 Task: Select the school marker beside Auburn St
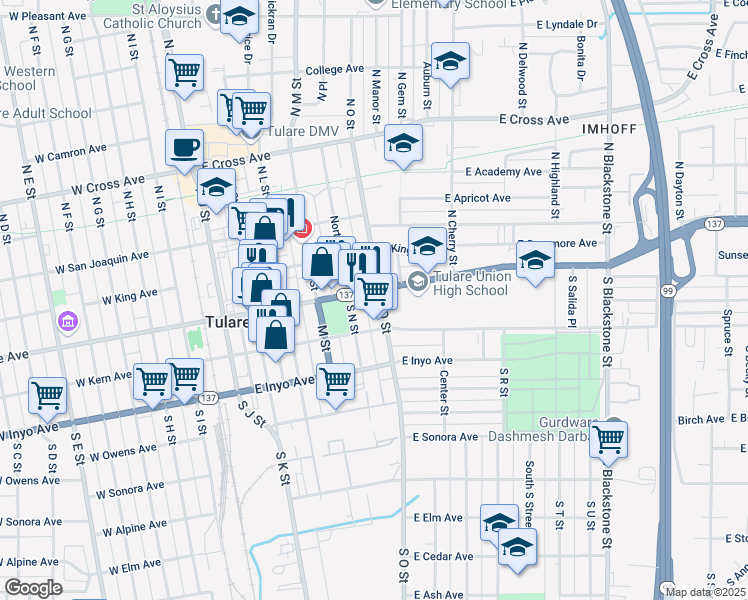(x=450, y=62)
